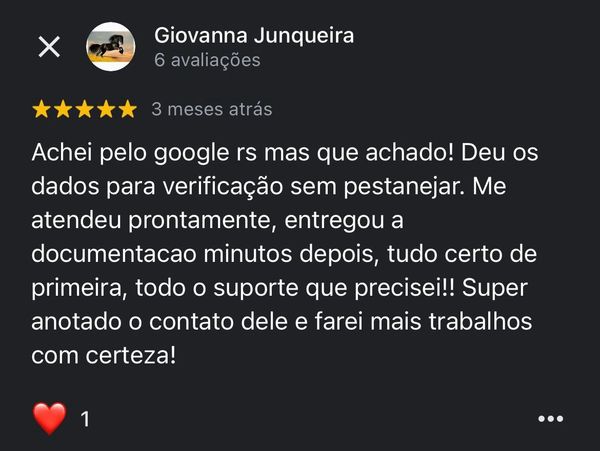The height and width of the screenshot is (451, 600).
Task: View Giovanna Junqueira's reviewer profile
Action: (254, 36)
